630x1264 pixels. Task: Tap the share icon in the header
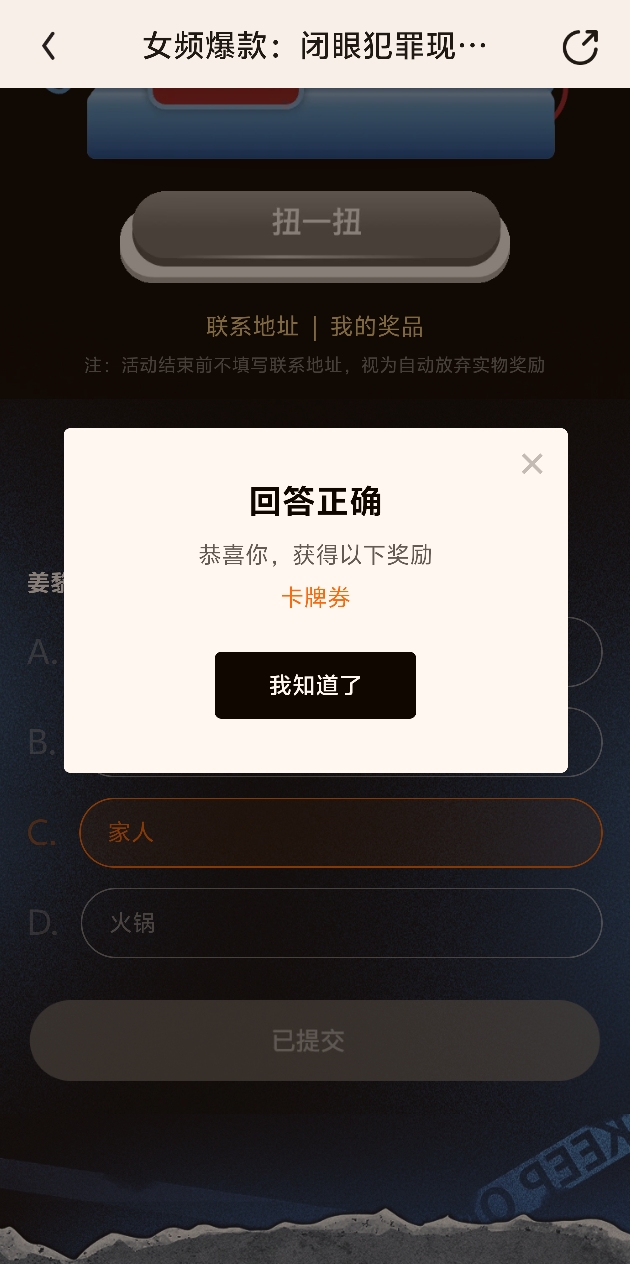pyautogui.click(x=580, y=46)
